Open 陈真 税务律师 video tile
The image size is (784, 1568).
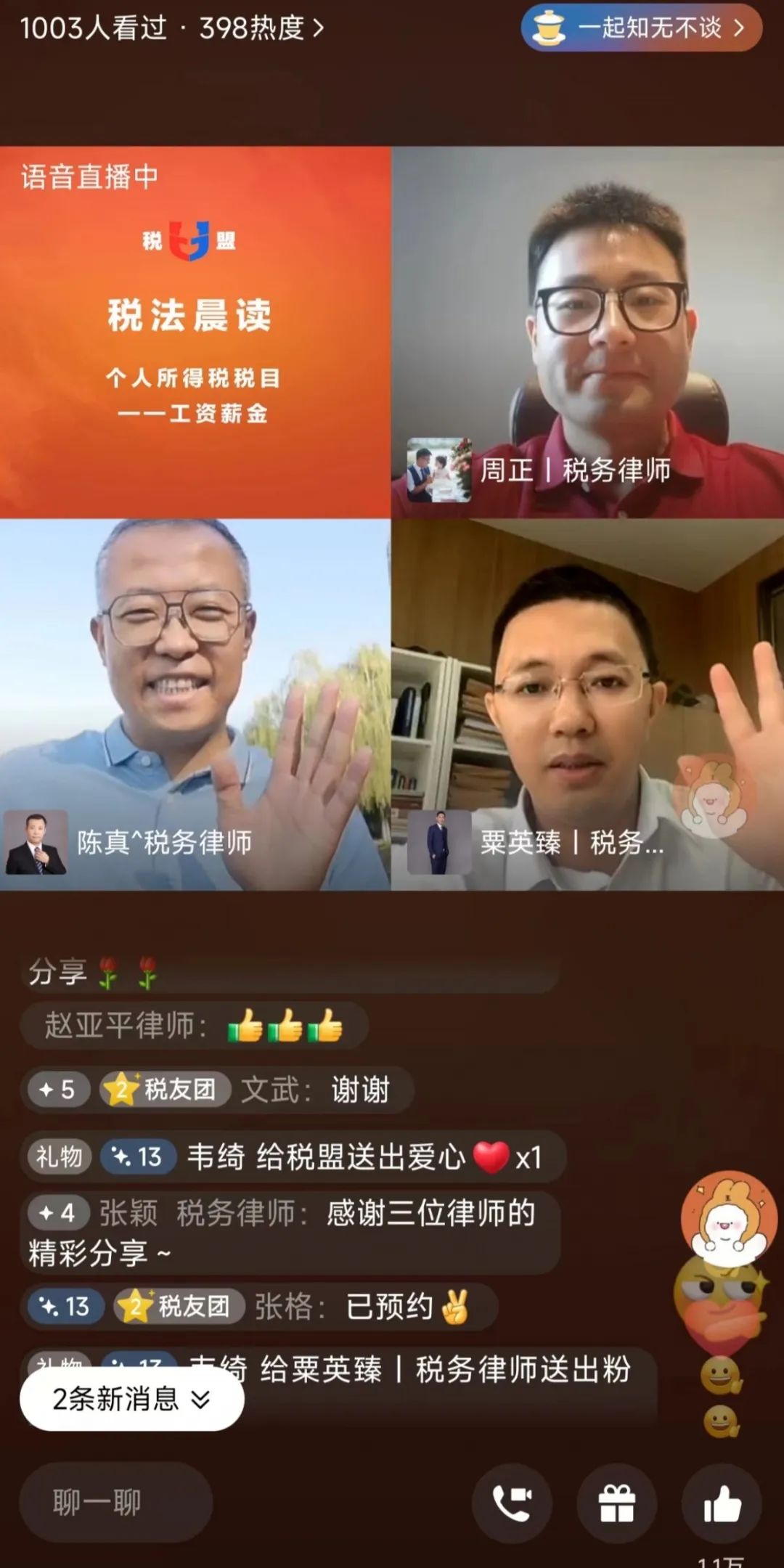(195, 704)
